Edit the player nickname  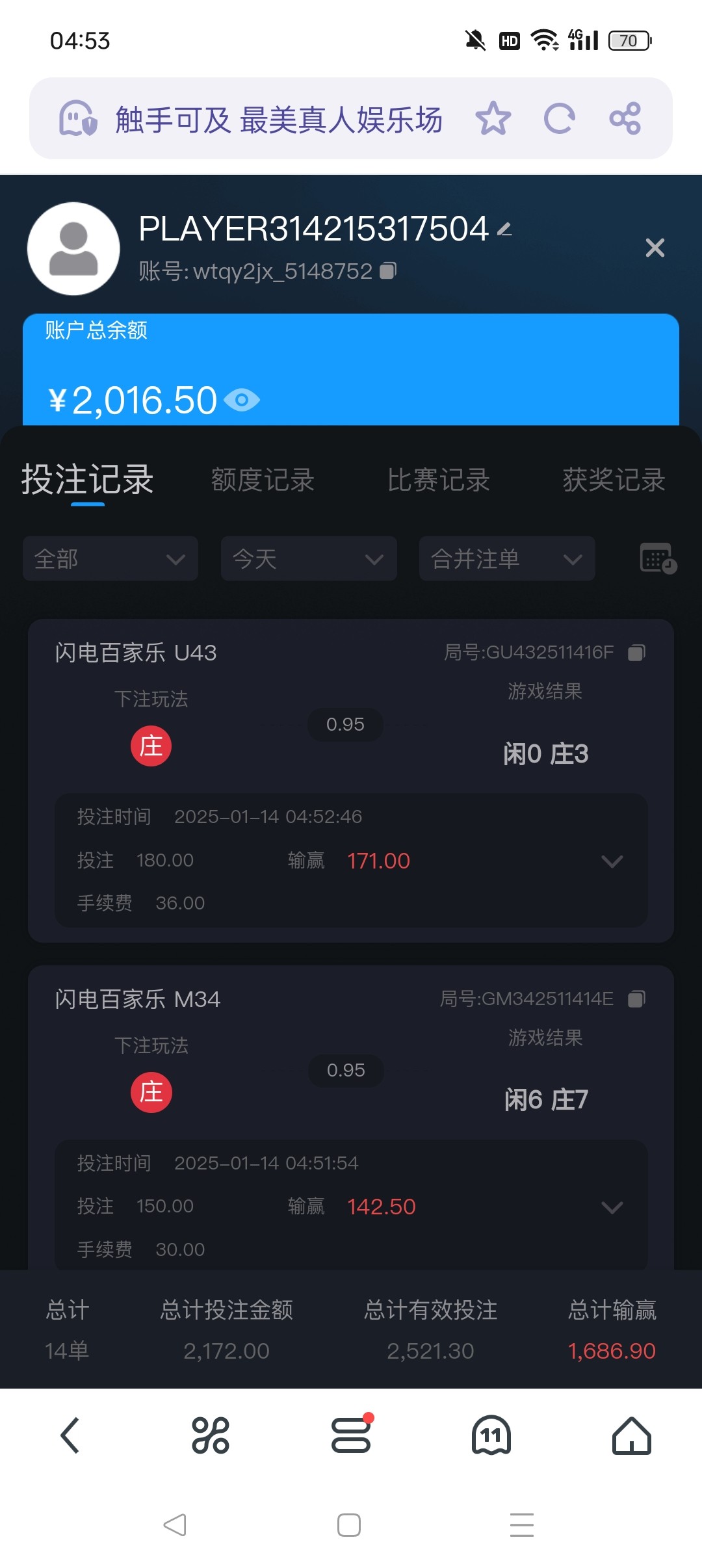click(504, 229)
